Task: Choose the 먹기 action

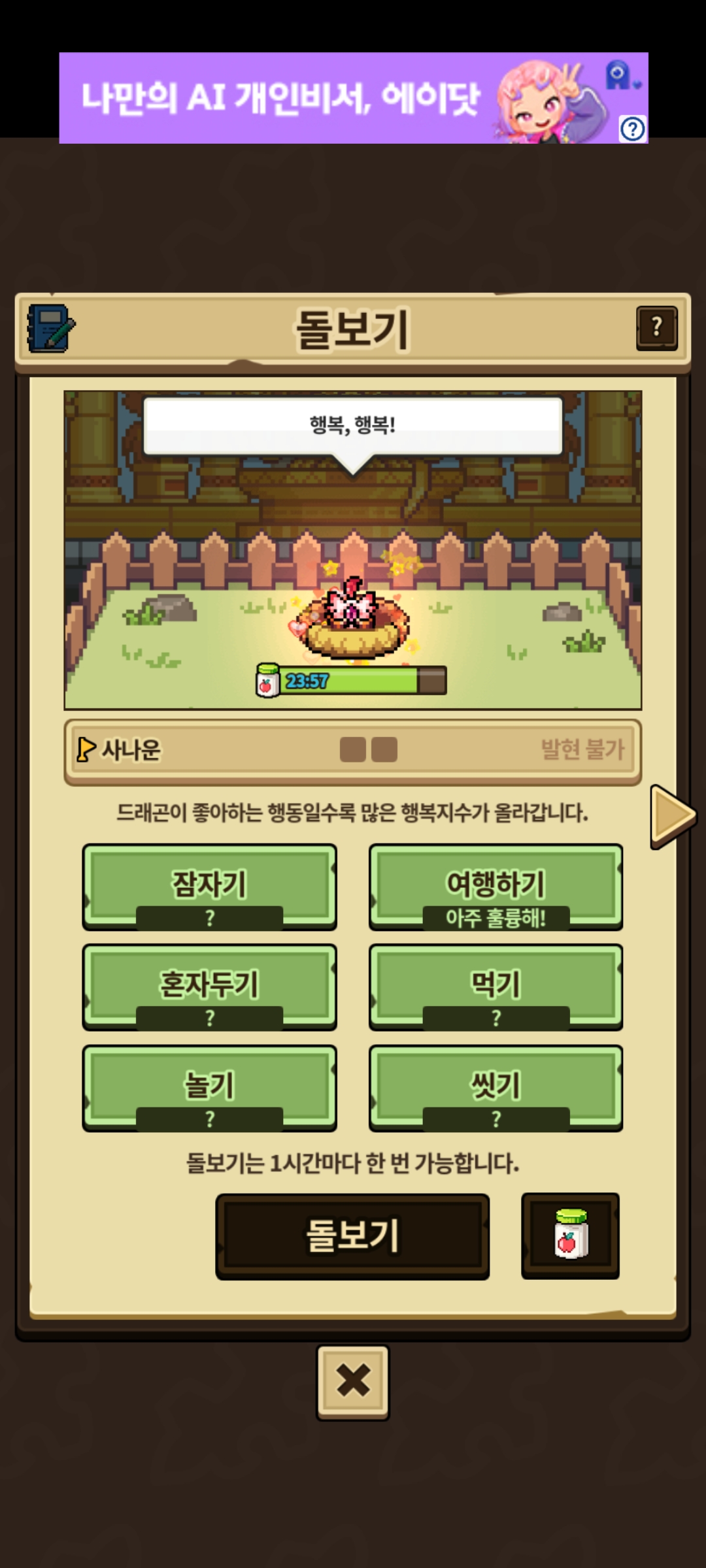Action: tap(496, 986)
